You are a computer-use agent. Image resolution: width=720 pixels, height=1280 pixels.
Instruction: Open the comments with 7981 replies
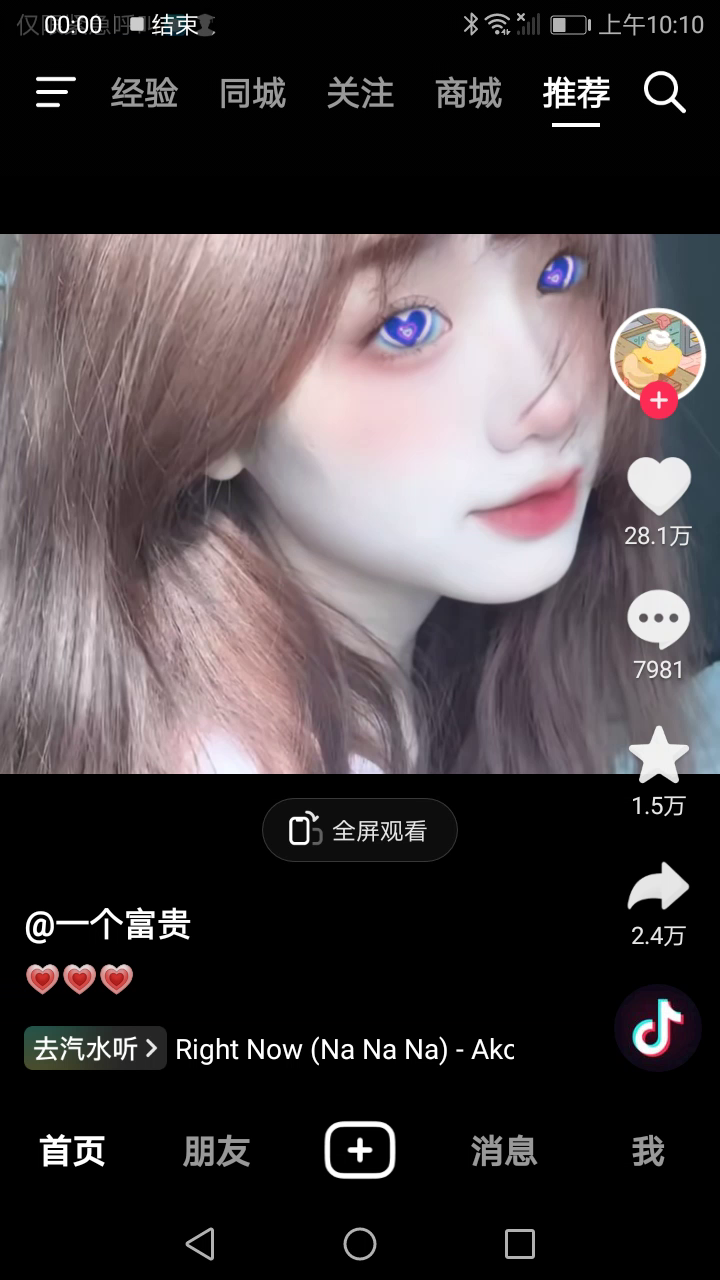[x=658, y=620]
